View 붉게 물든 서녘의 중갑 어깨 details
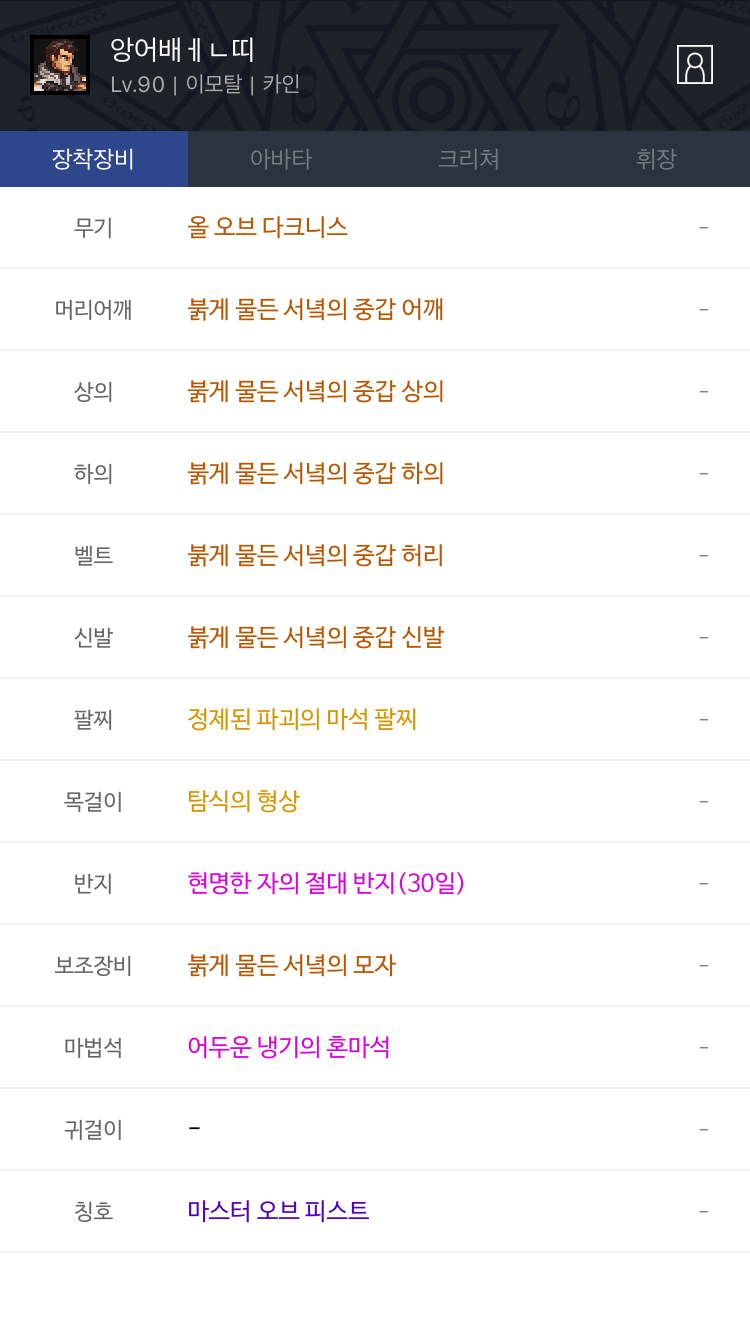750x1334 pixels. [316, 309]
